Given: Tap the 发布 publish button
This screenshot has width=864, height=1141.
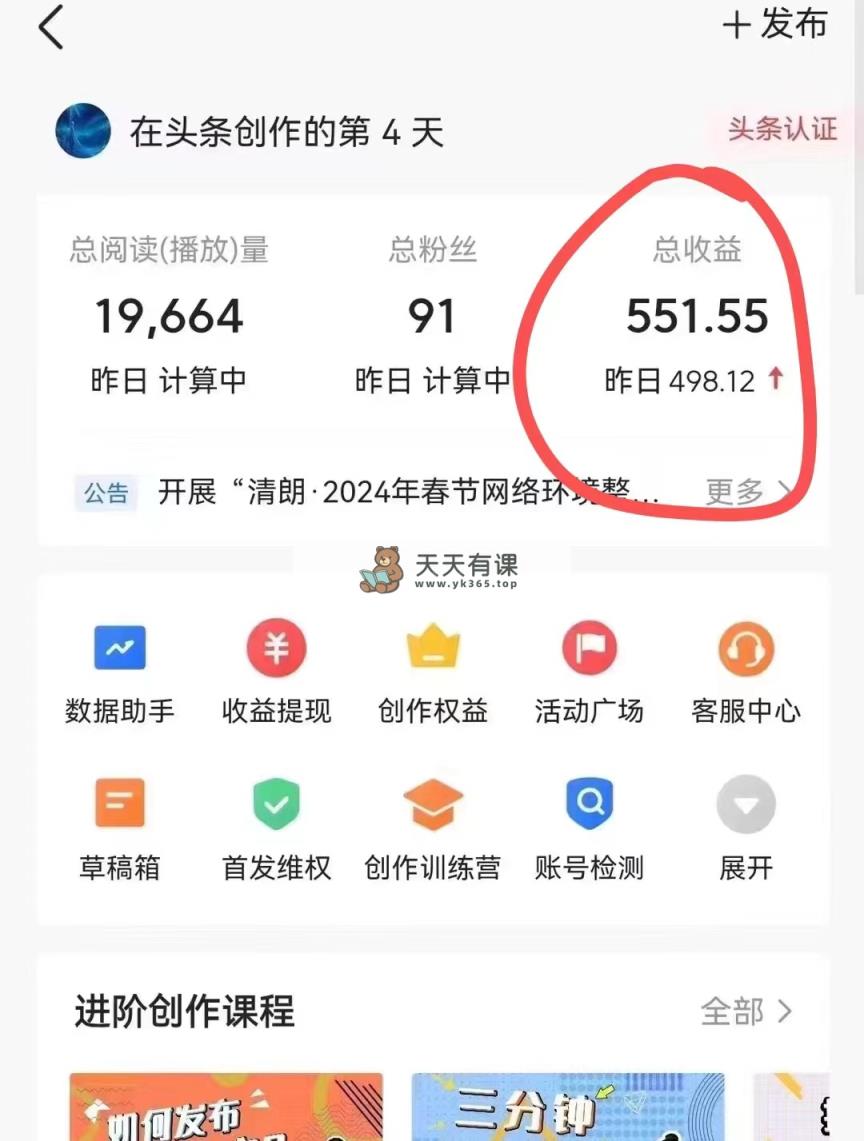Looking at the screenshot, I should click(776, 24).
